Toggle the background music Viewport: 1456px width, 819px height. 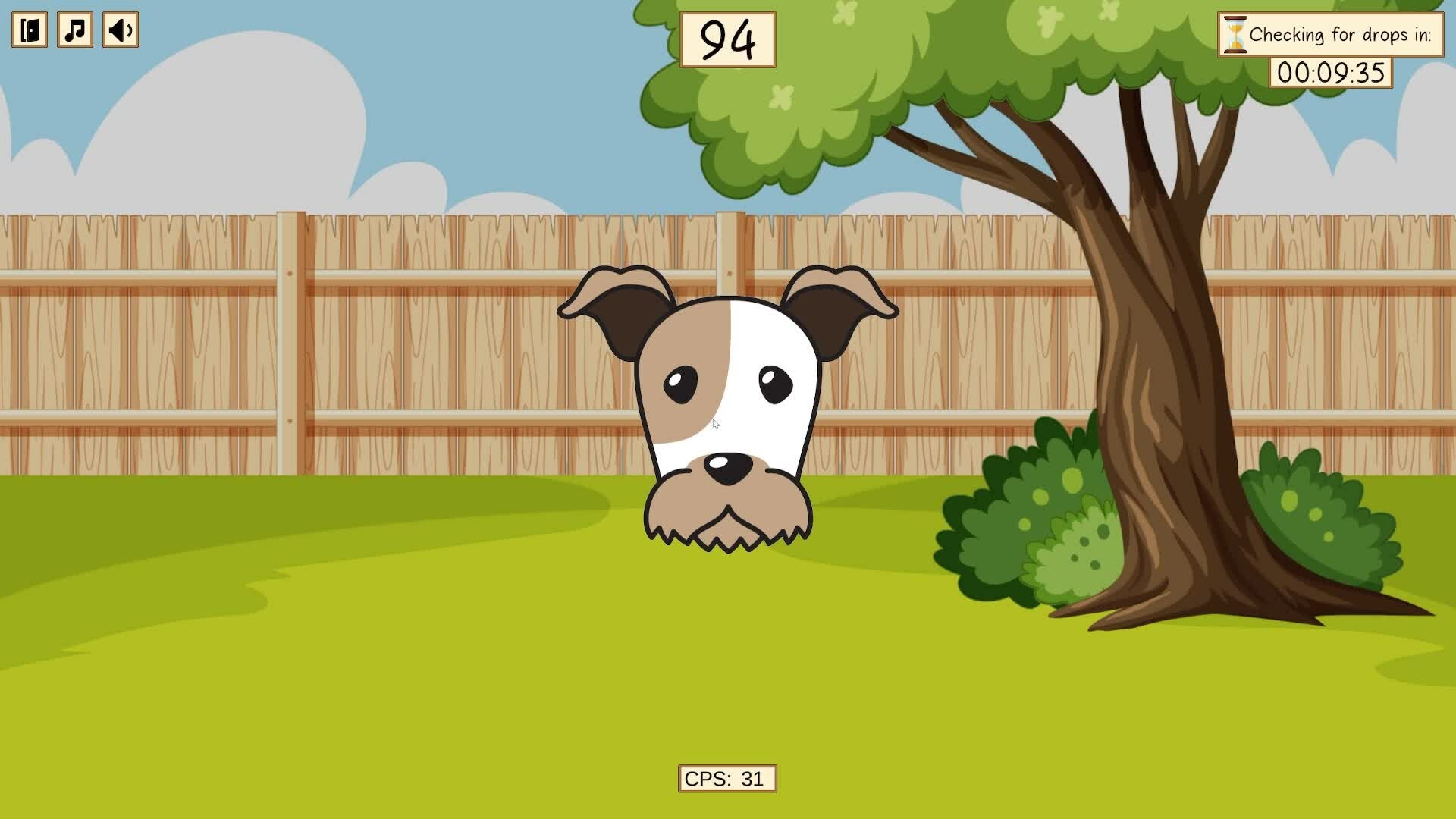coord(75,30)
